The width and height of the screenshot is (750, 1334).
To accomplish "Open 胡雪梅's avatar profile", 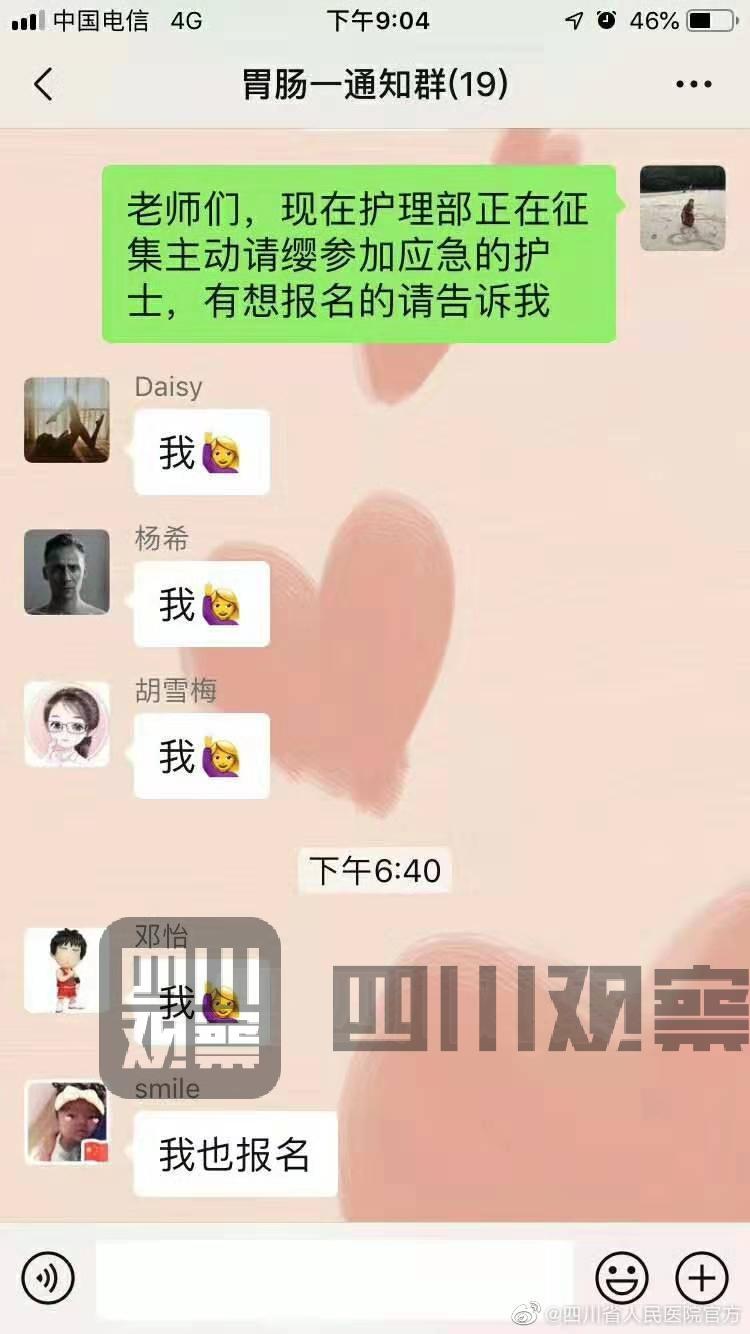I will point(67,724).
